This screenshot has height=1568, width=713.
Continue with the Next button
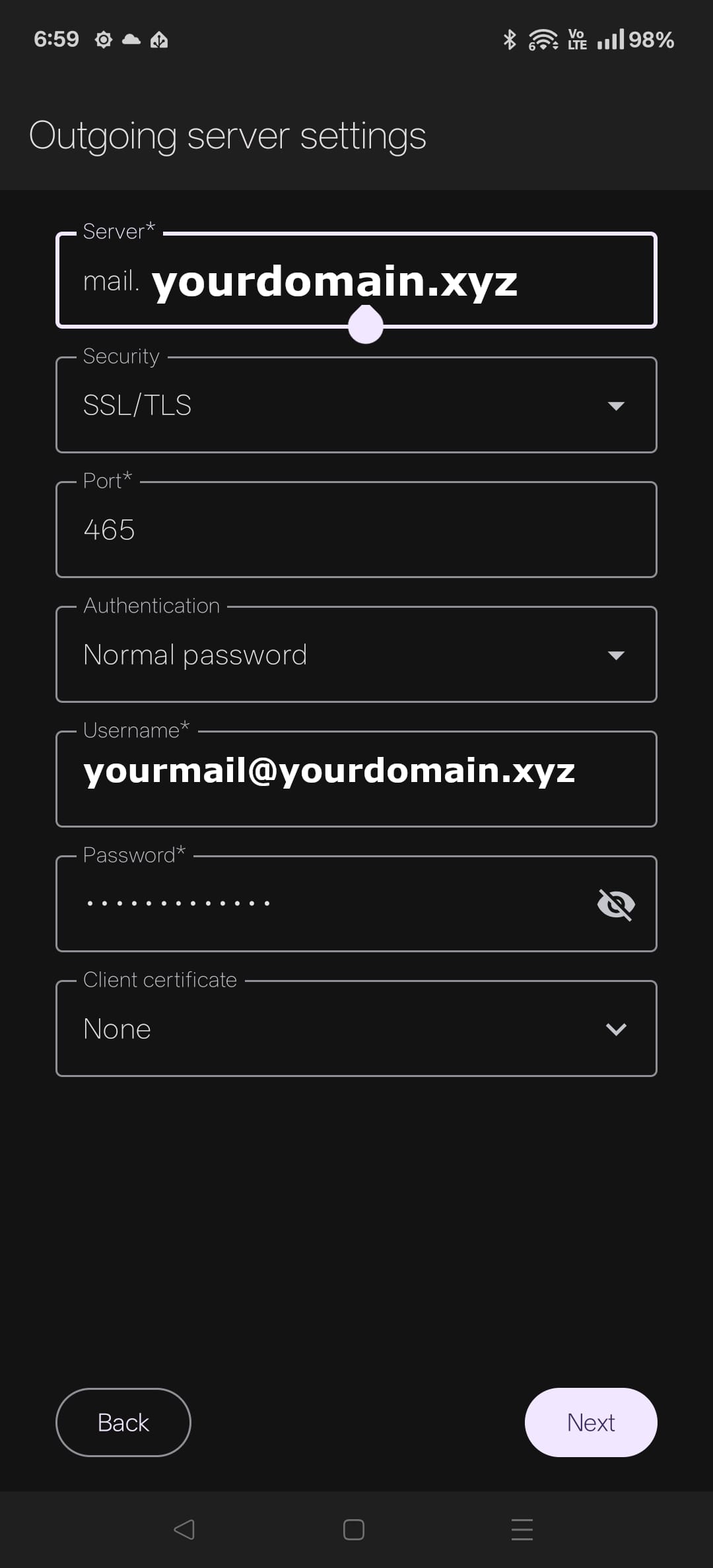point(590,1422)
